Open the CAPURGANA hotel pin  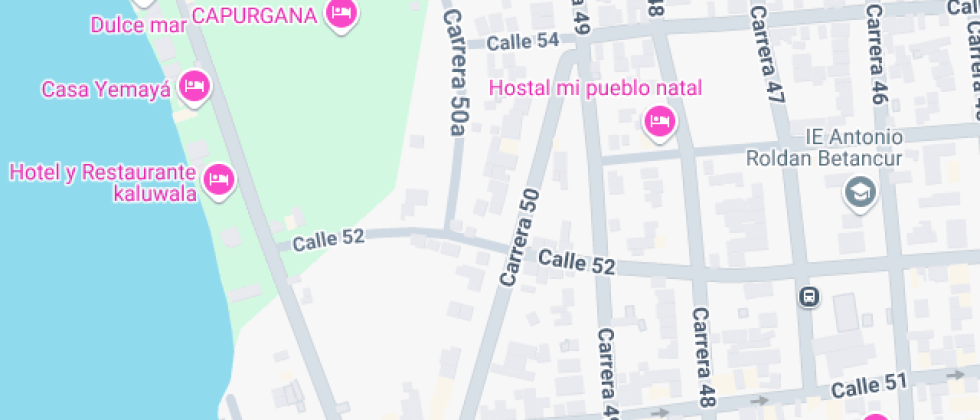point(342,14)
